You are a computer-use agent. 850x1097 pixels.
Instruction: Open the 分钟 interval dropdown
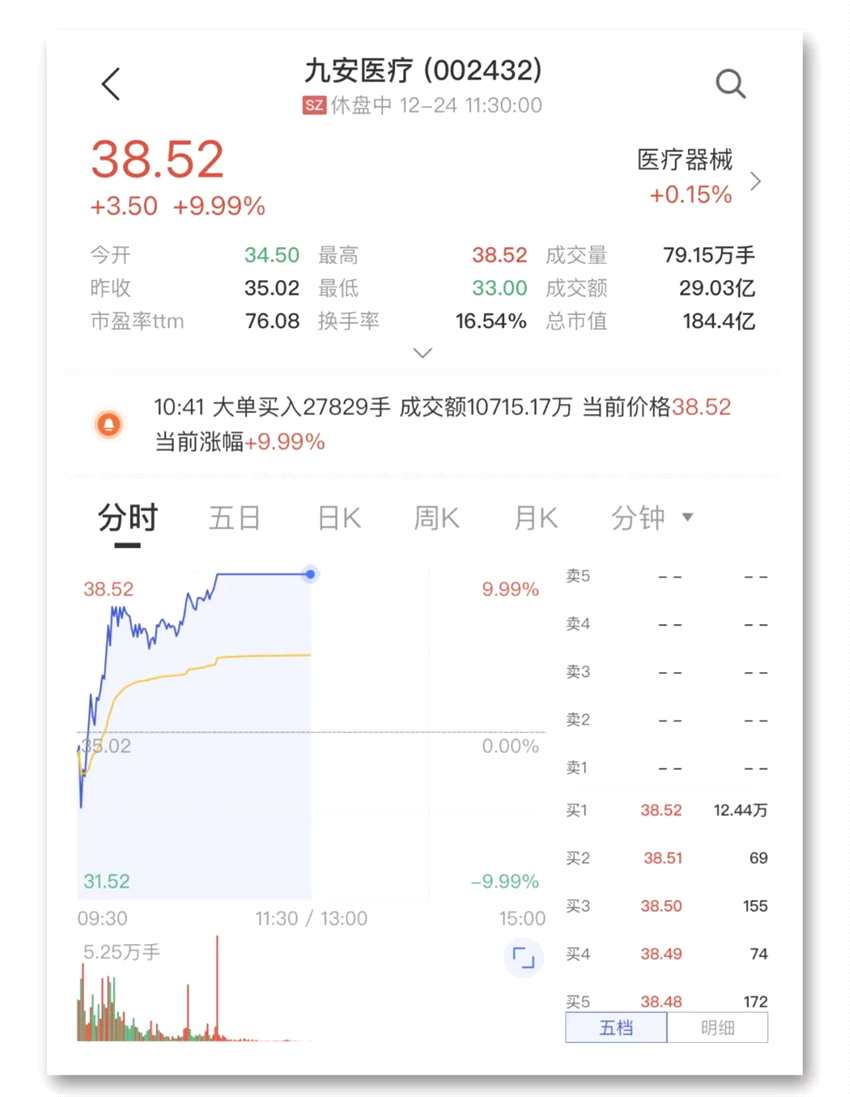(x=652, y=518)
